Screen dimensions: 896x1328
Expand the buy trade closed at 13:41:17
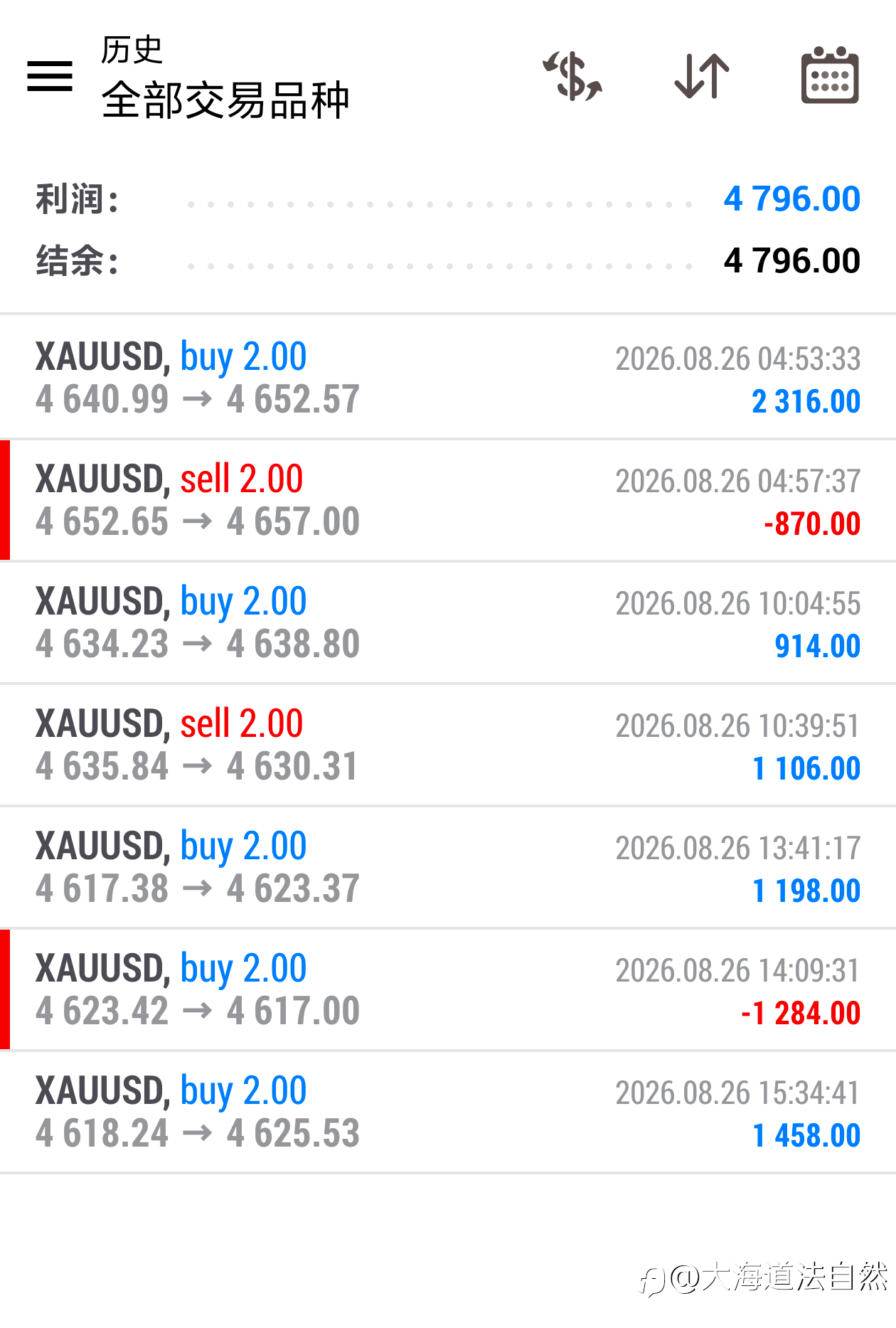[x=448, y=867]
